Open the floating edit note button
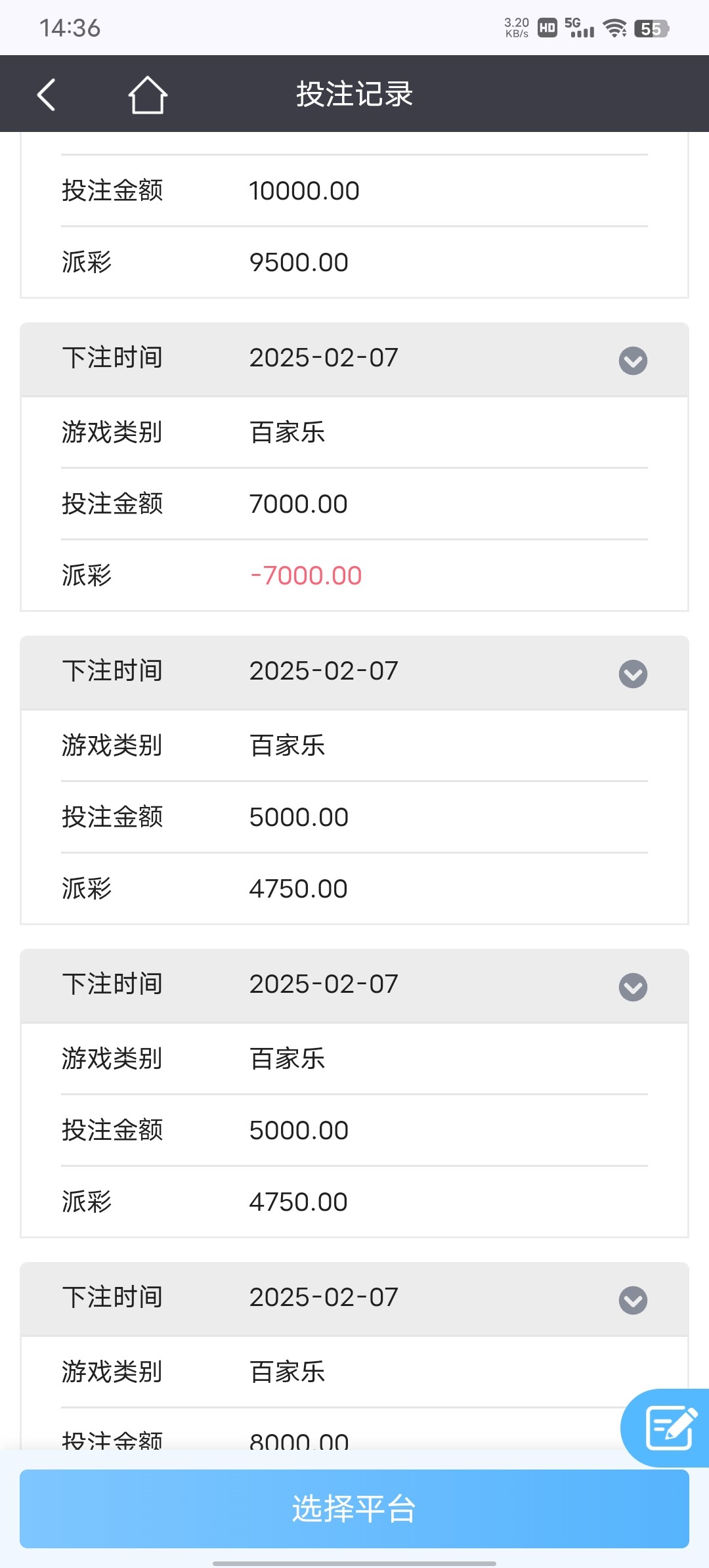Screen dimensions: 709x1568 (x=666, y=1427)
